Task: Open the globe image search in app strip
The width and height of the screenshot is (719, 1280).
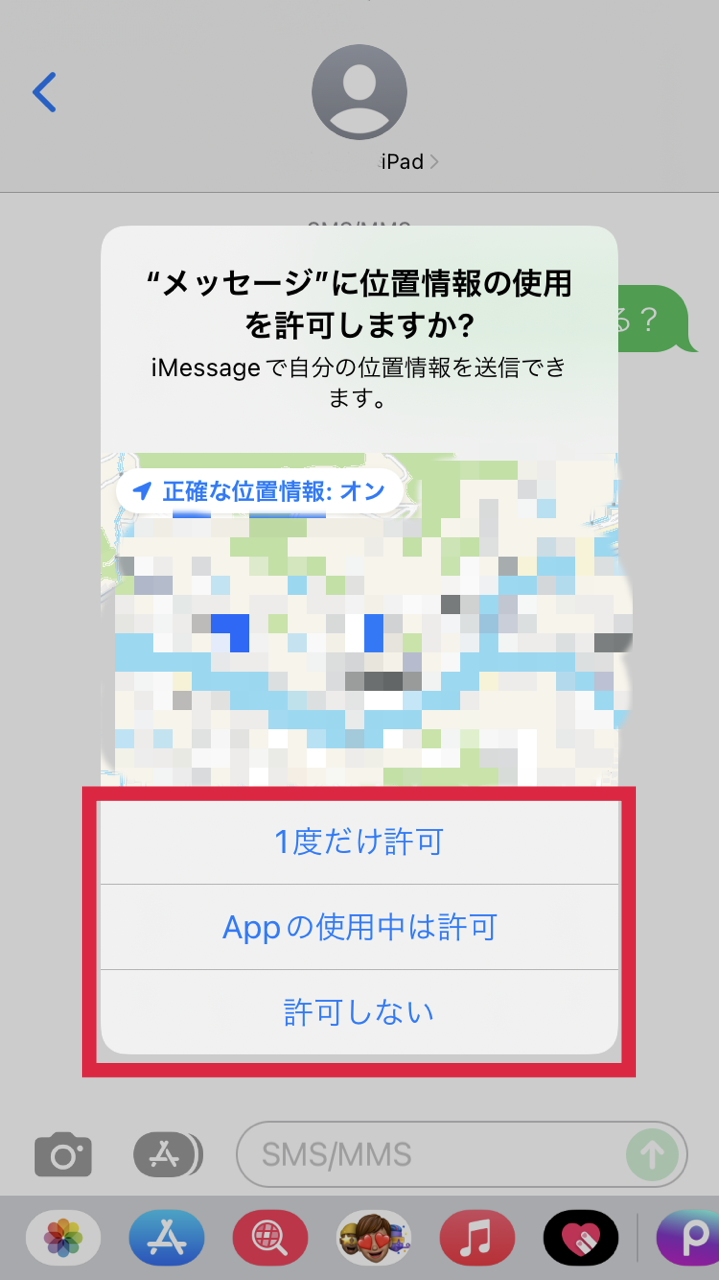Action: coord(270,1239)
